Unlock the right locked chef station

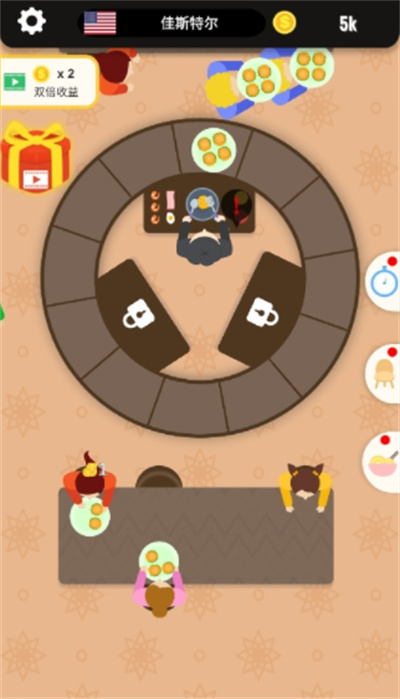click(263, 310)
